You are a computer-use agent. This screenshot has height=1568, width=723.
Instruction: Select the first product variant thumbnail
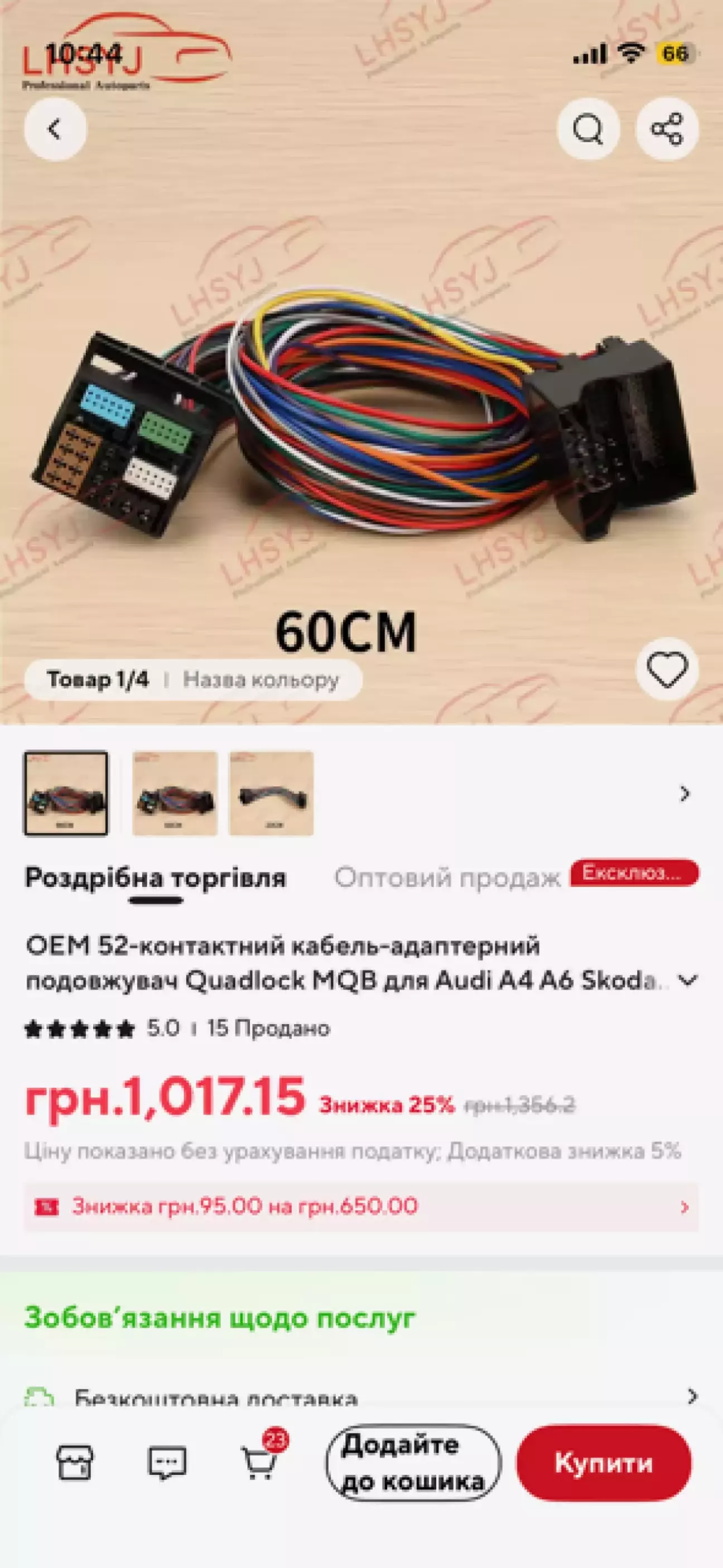(x=66, y=793)
